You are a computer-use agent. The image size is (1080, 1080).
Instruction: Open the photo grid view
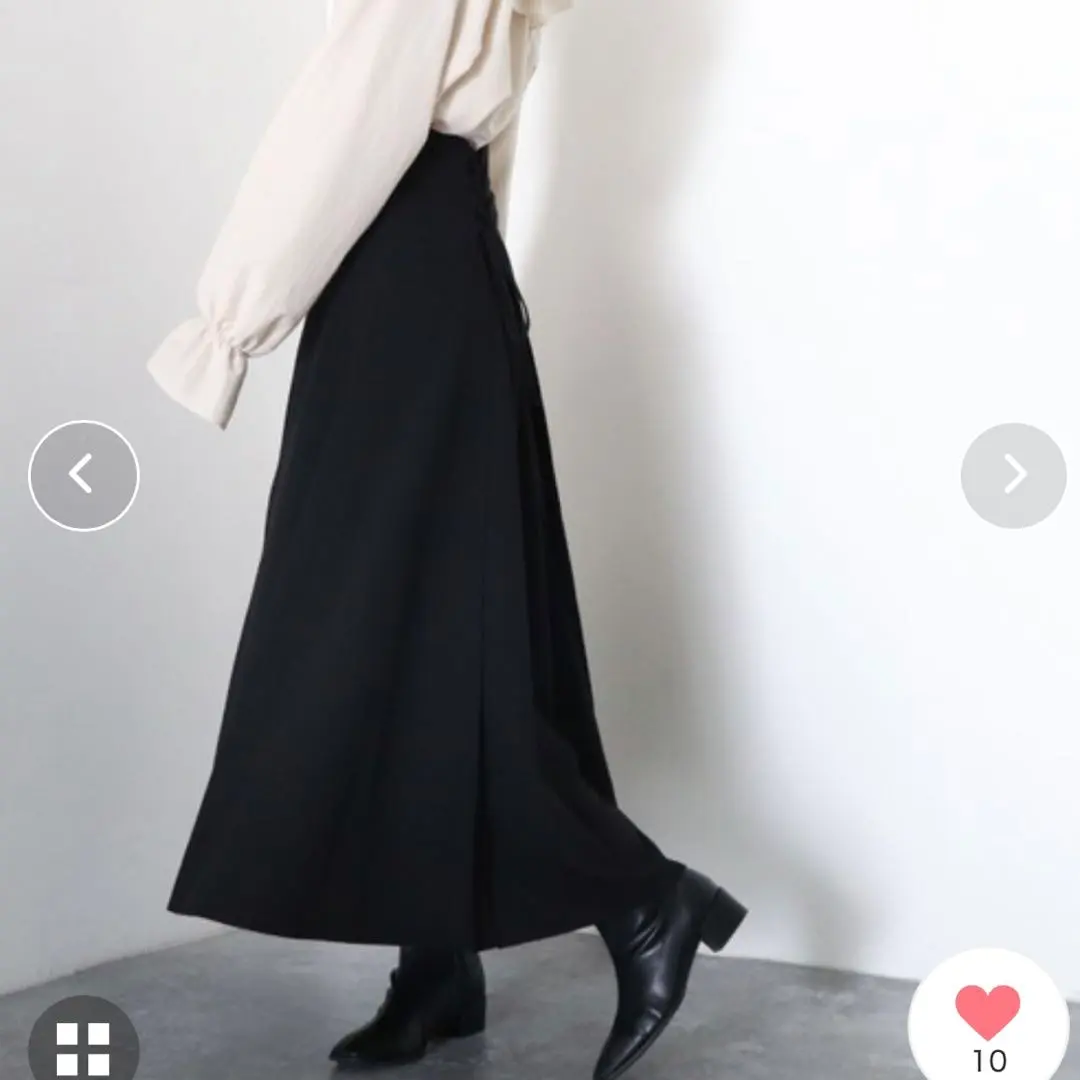[x=83, y=1047]
